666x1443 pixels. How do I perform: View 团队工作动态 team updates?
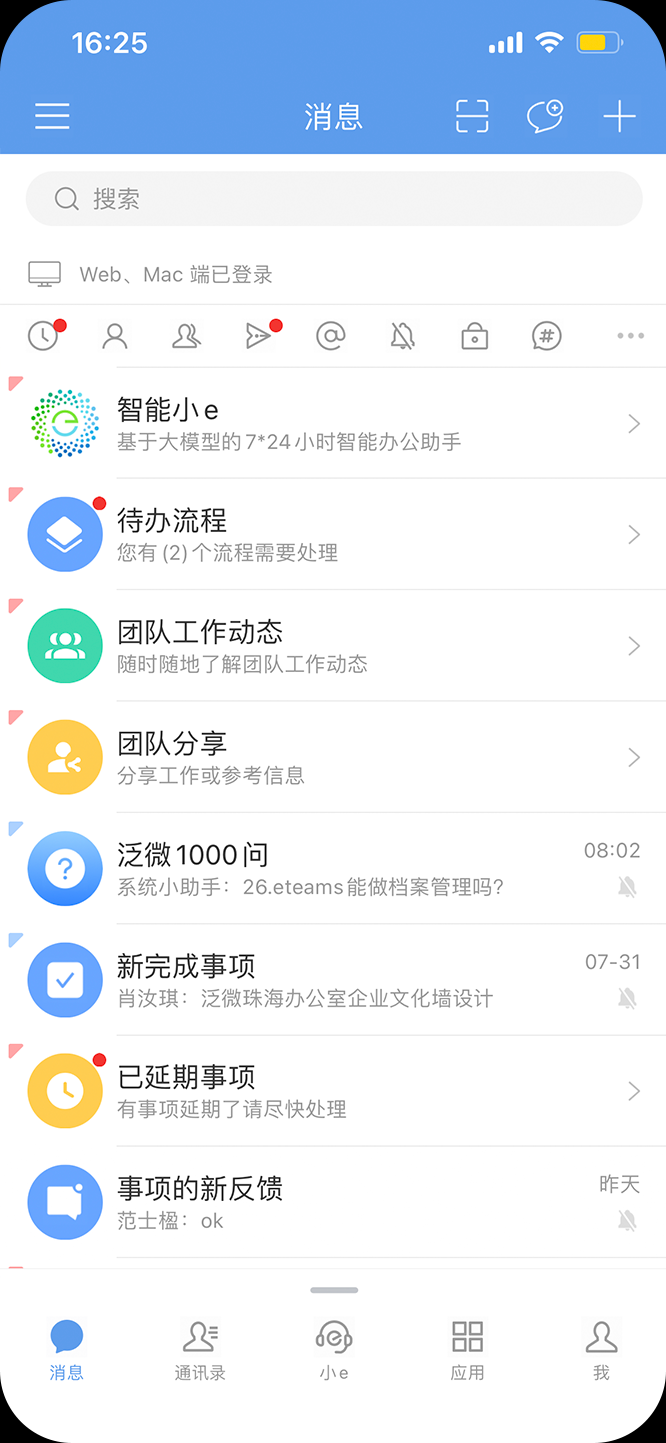333,646
